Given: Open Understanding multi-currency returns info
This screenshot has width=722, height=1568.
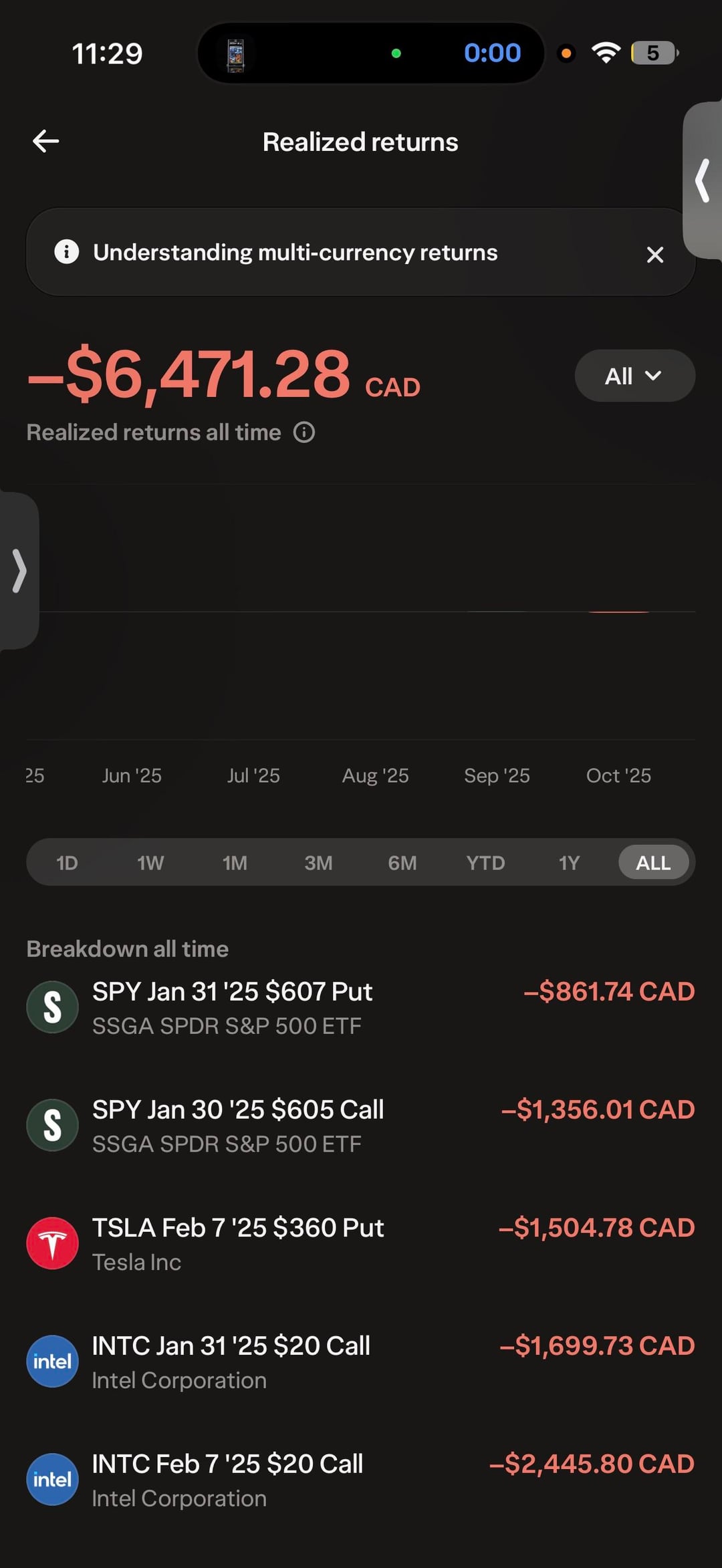Looking at the screenshot, I should pyautogui.click(x=294, y=253).
